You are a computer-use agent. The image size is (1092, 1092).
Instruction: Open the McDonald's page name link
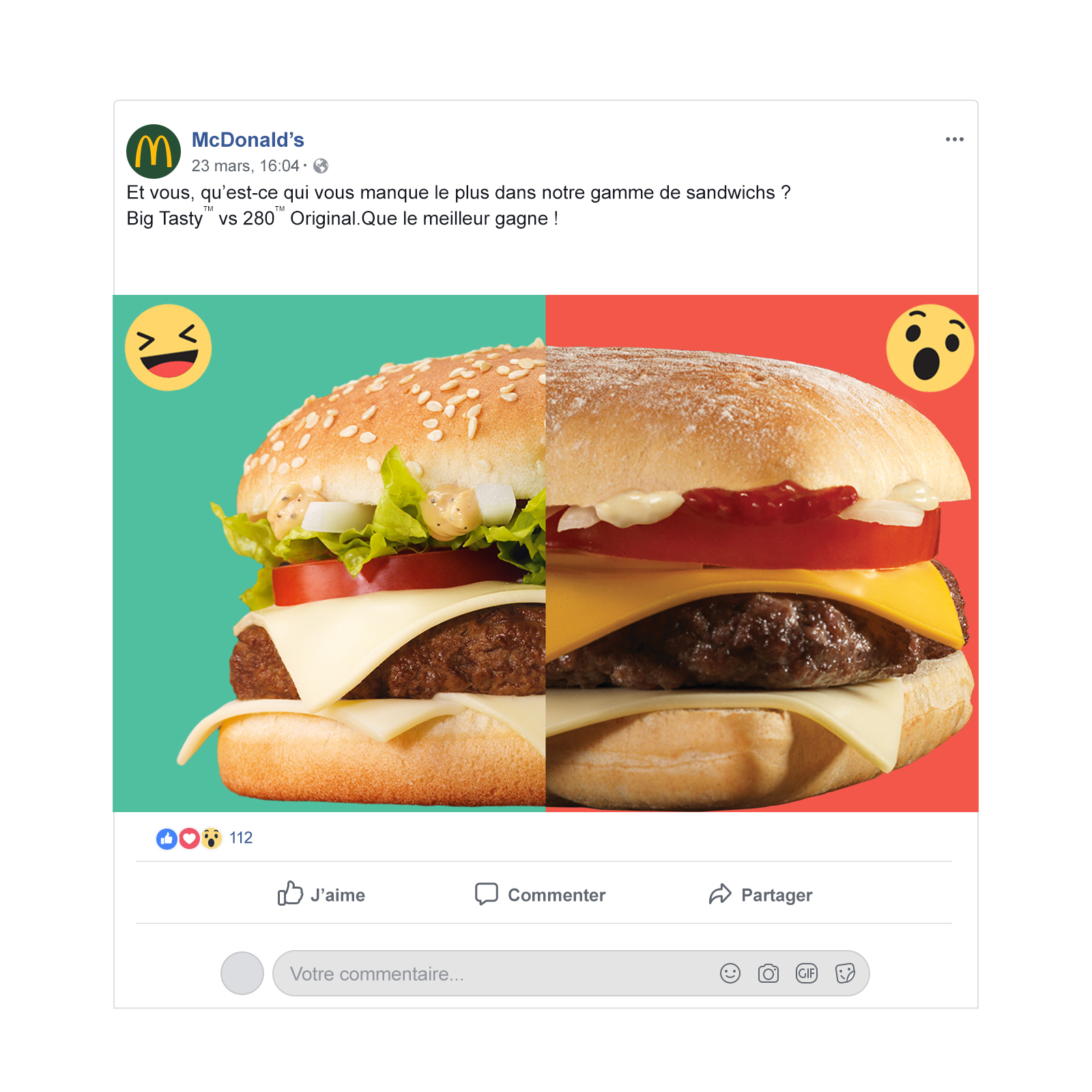pyautogui.click(x=248, y=140)
